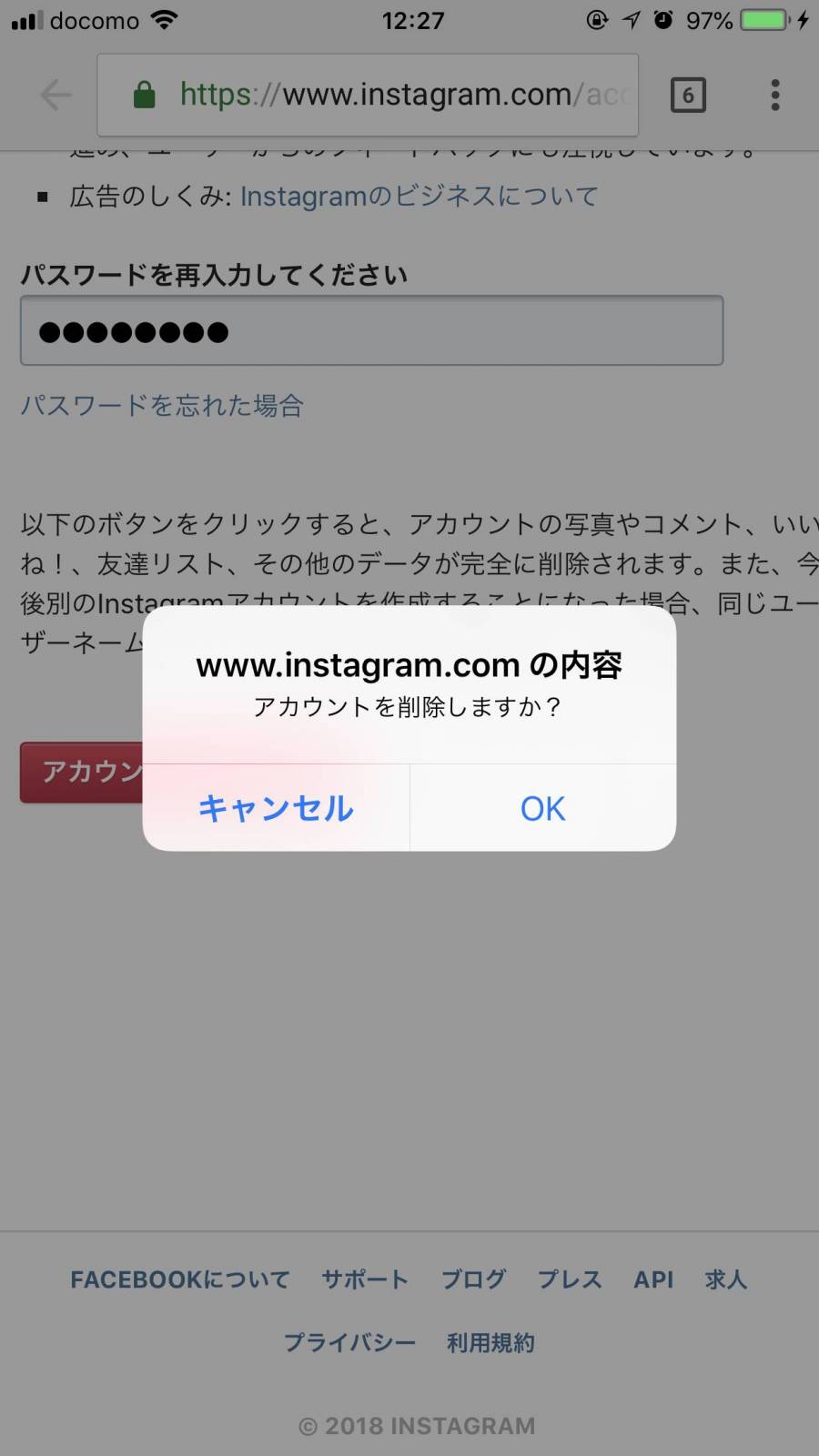
Task: Open the ブログ footer link
Action: pyautogui.click(x=473, y=1279)
